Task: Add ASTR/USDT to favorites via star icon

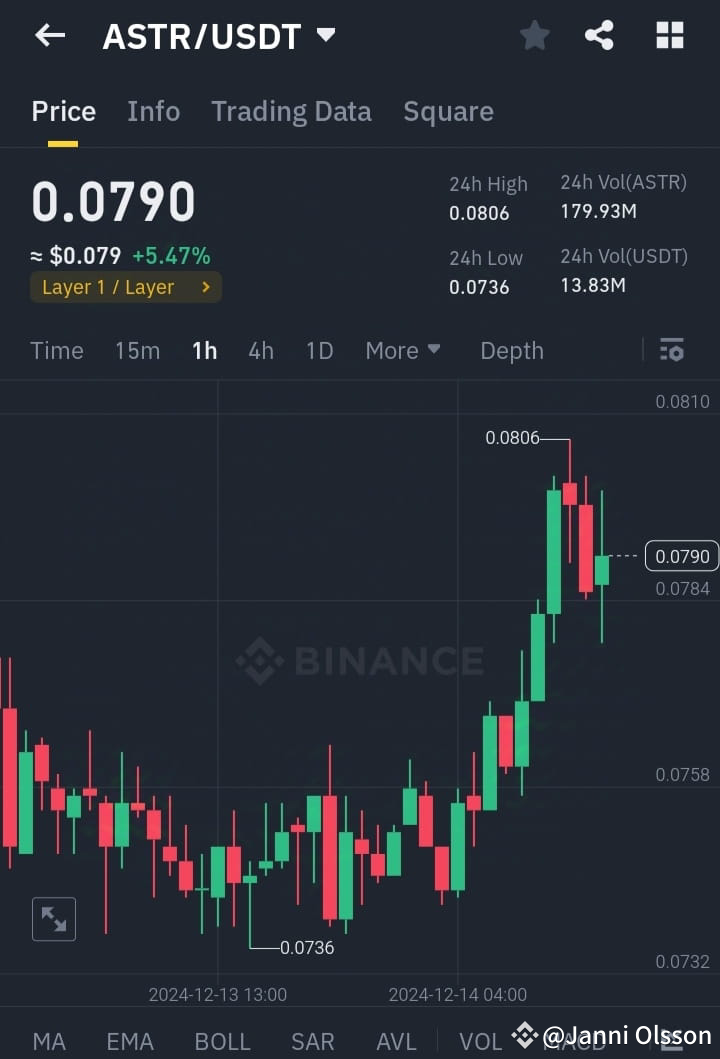Action: click(x=534, y=35)
